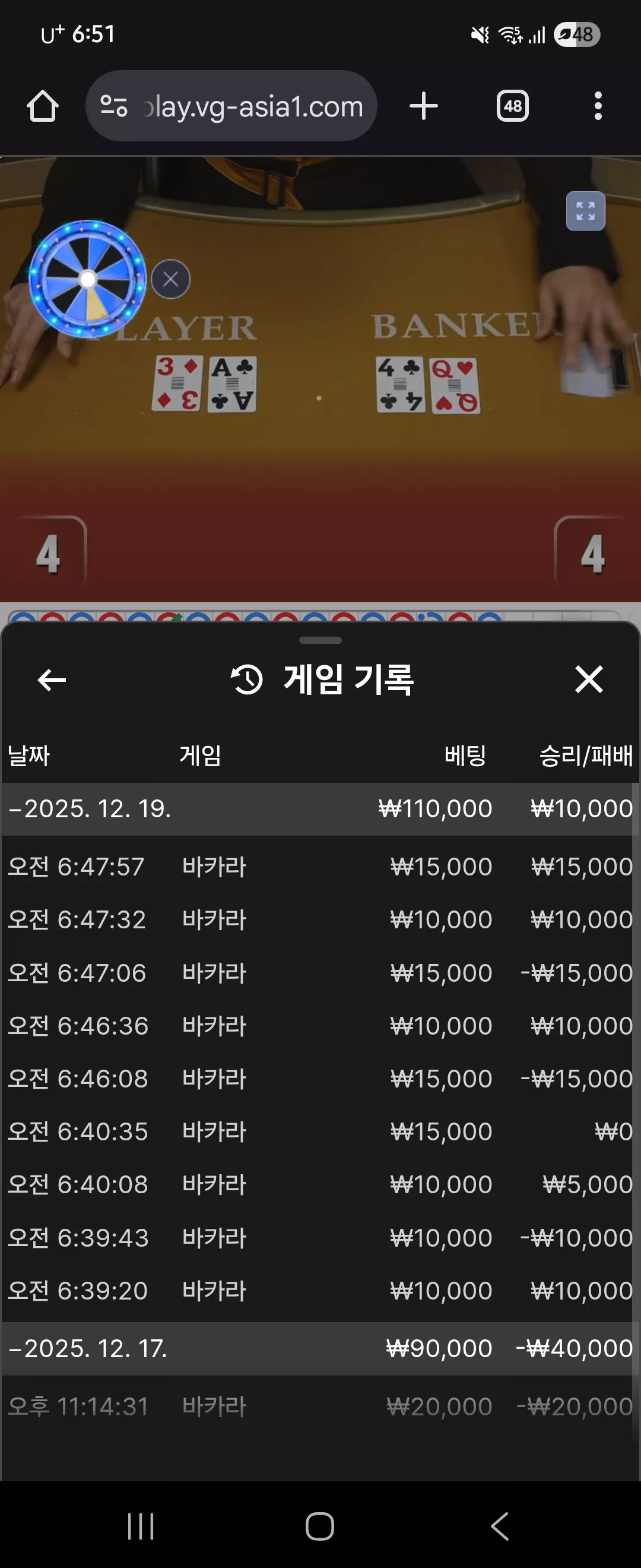Open the 오전 6:47:57 바카라 record
This screenshot has height=1568, width=641.
[x=320, y=866]
